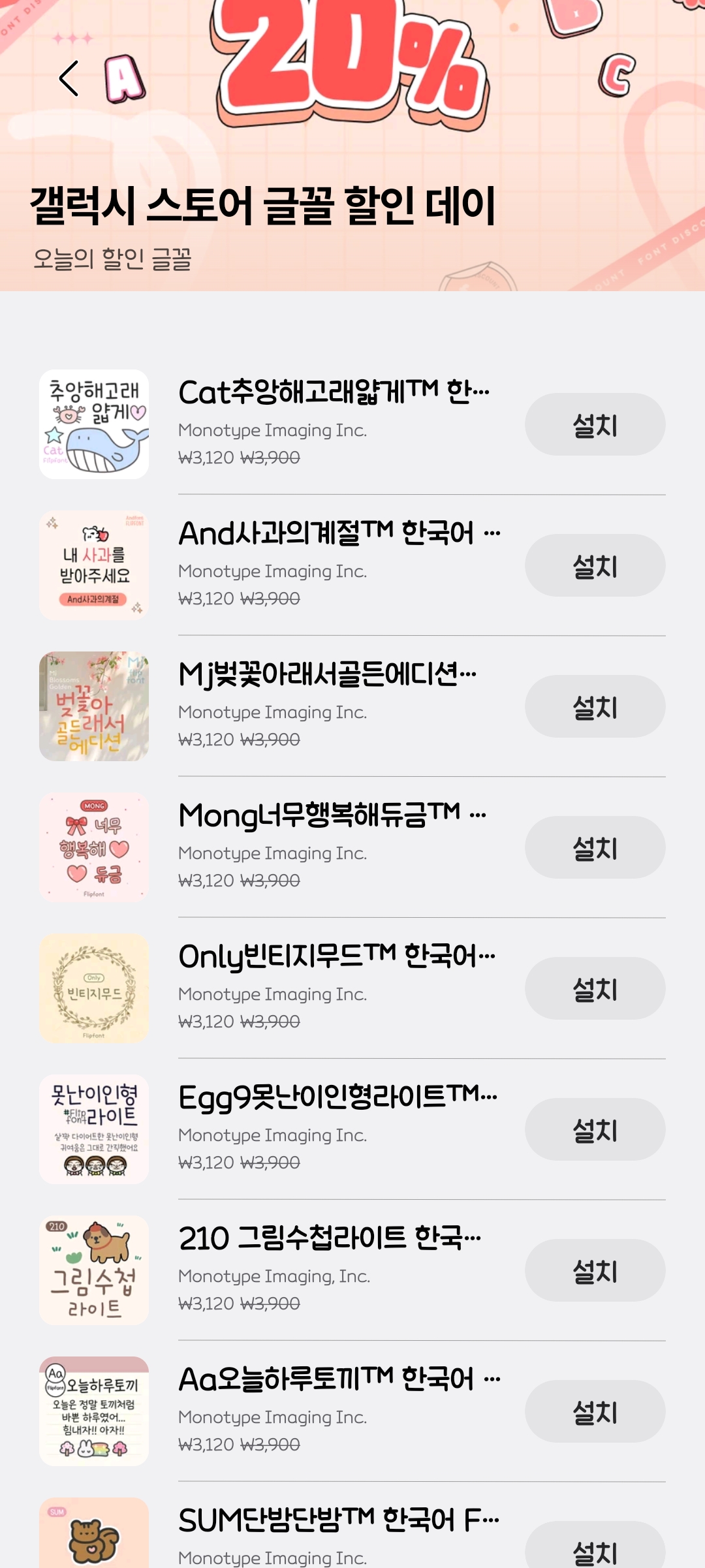
Task: Tap 설치 for Egg9못난이인형라이트
Action: (x=595, y=1129)
